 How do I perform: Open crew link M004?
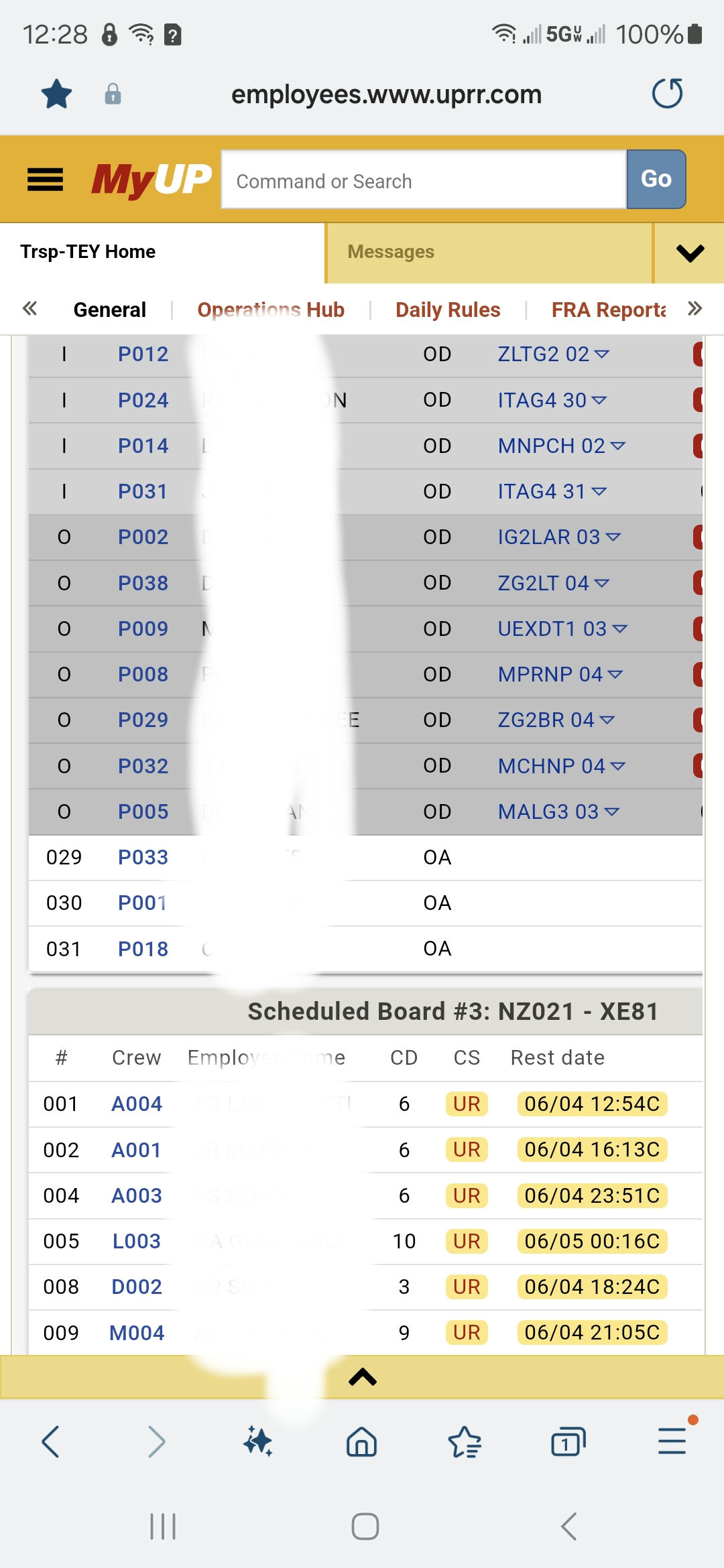pyautogui.click(x=137, y=1333)
